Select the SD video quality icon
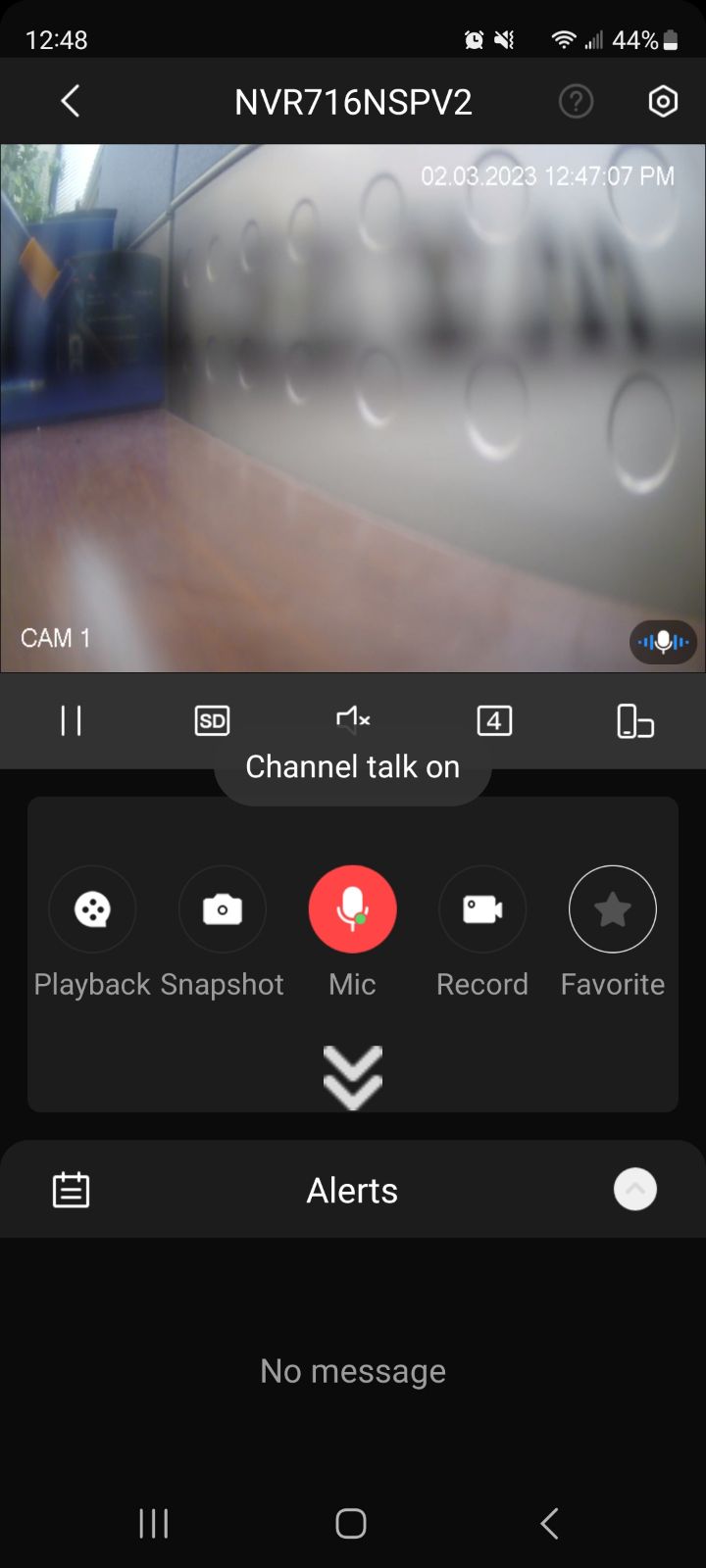706x1568 pixels. 211,720
